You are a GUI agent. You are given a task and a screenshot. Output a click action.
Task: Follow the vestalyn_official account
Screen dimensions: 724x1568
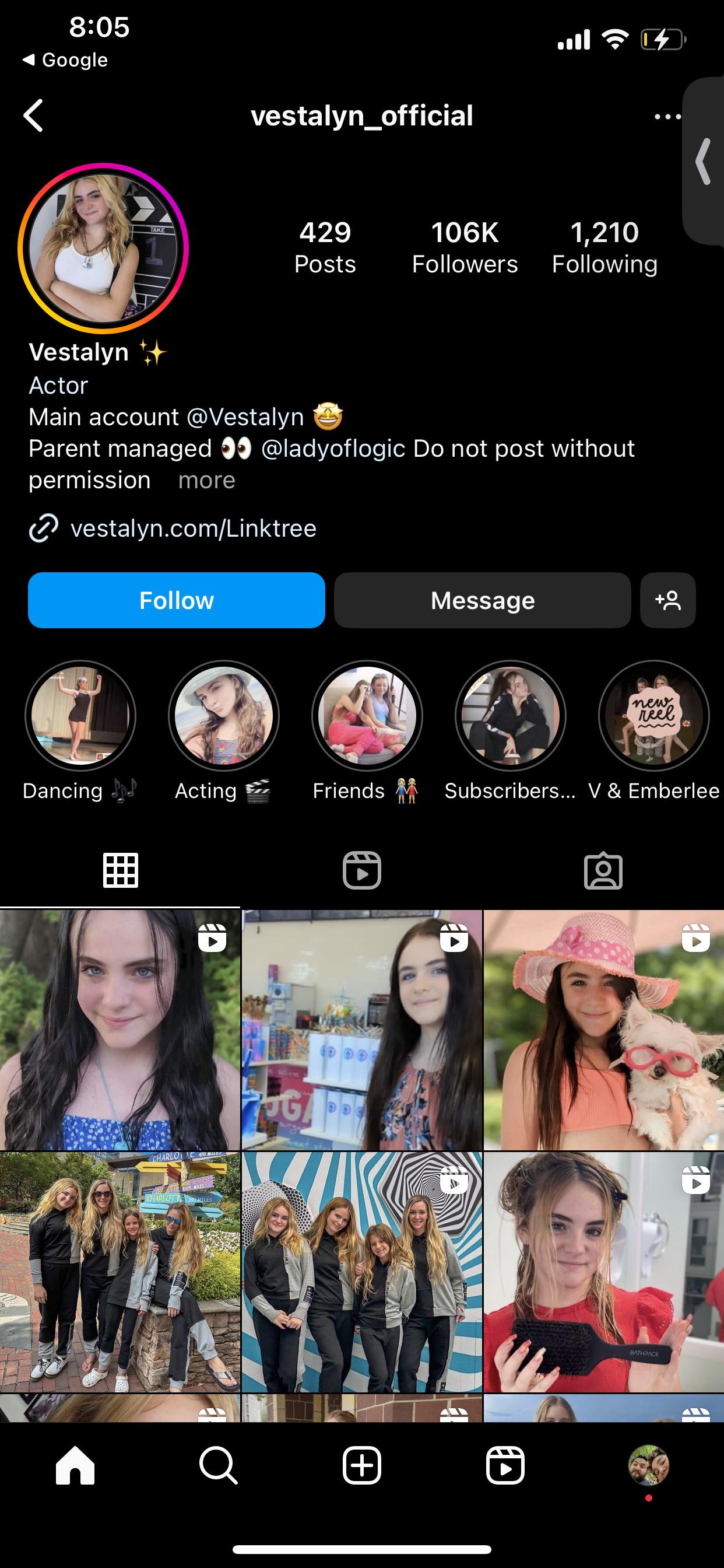177,600
